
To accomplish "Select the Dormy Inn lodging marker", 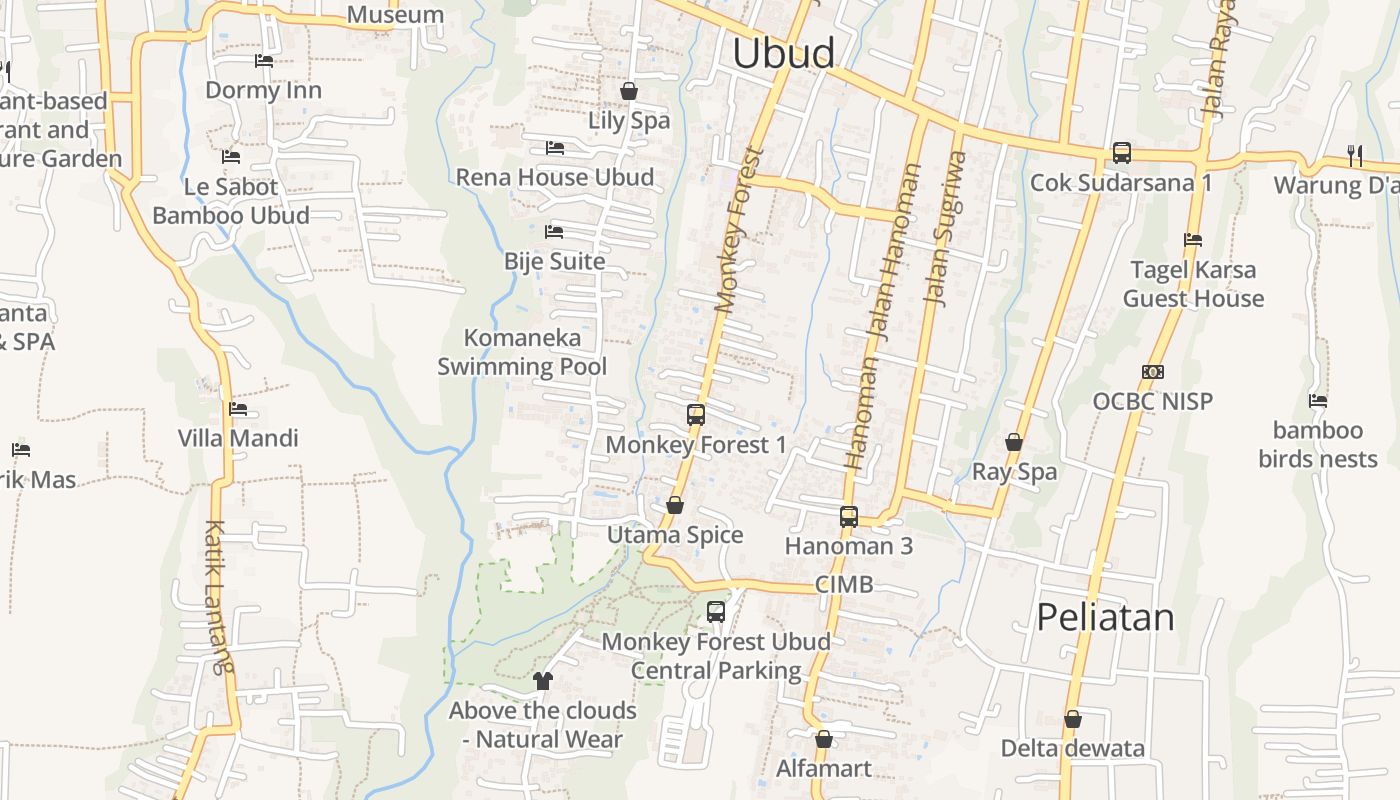I will tap(264, 61).
